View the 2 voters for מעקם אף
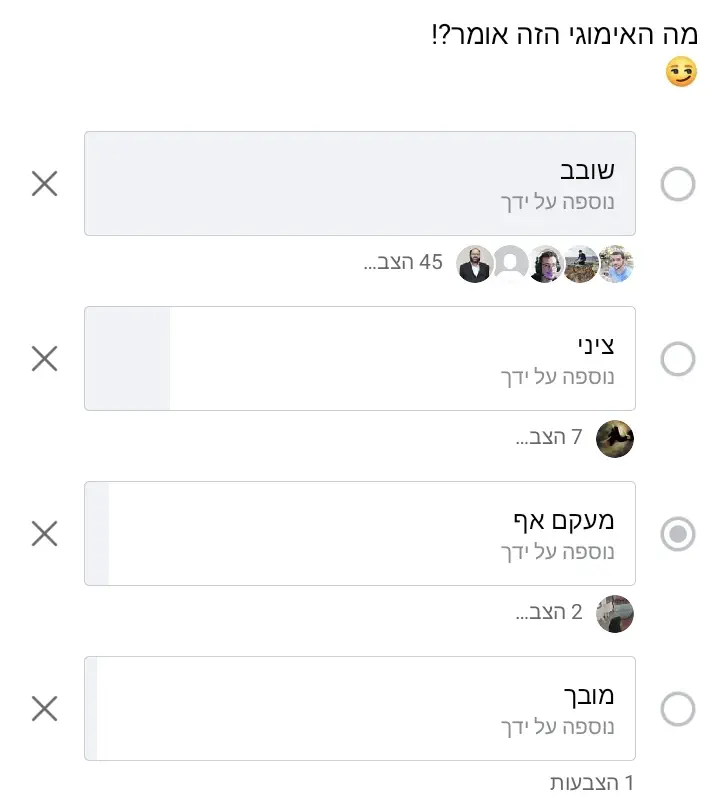This screenshot has height=797, width=720. [549, 613]
